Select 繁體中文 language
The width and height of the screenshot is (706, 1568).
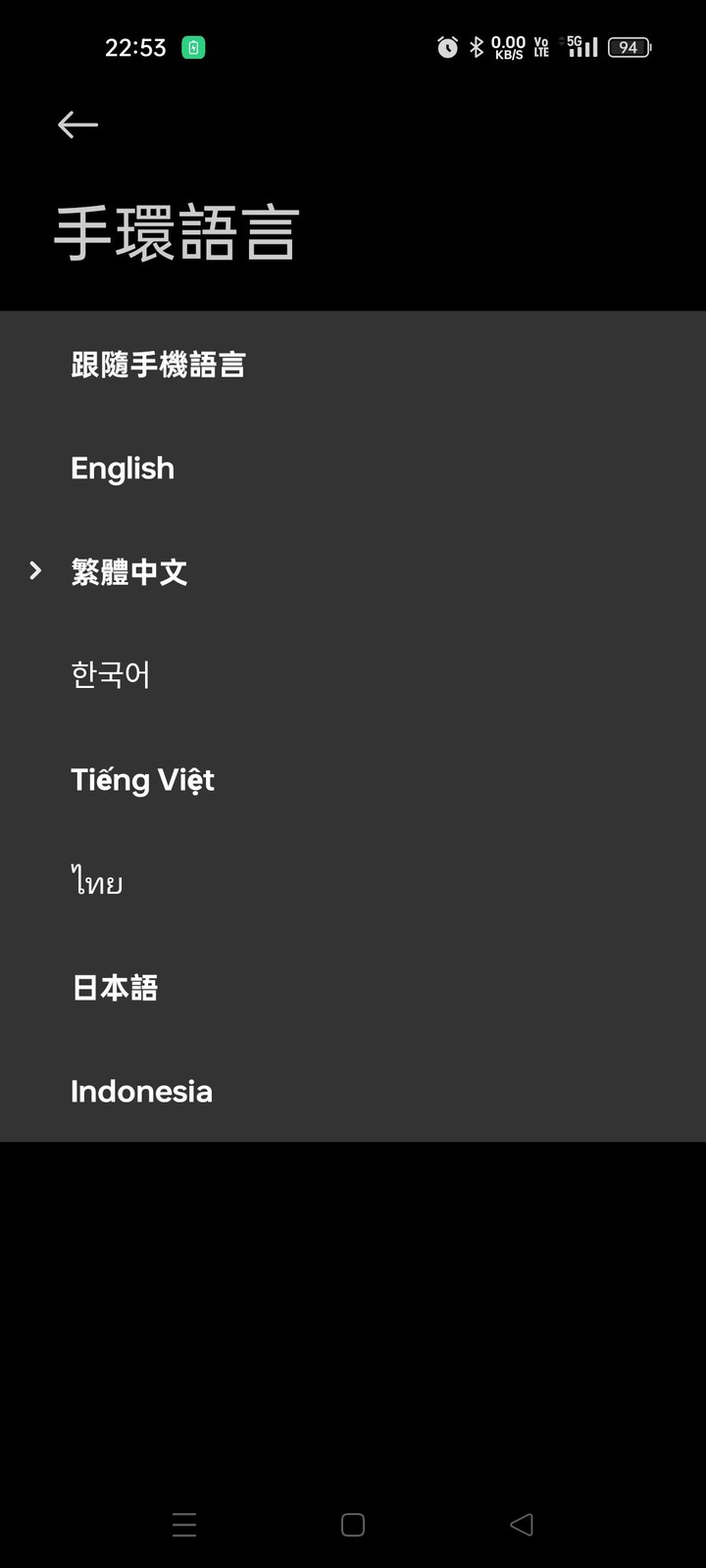click(353, 571)
